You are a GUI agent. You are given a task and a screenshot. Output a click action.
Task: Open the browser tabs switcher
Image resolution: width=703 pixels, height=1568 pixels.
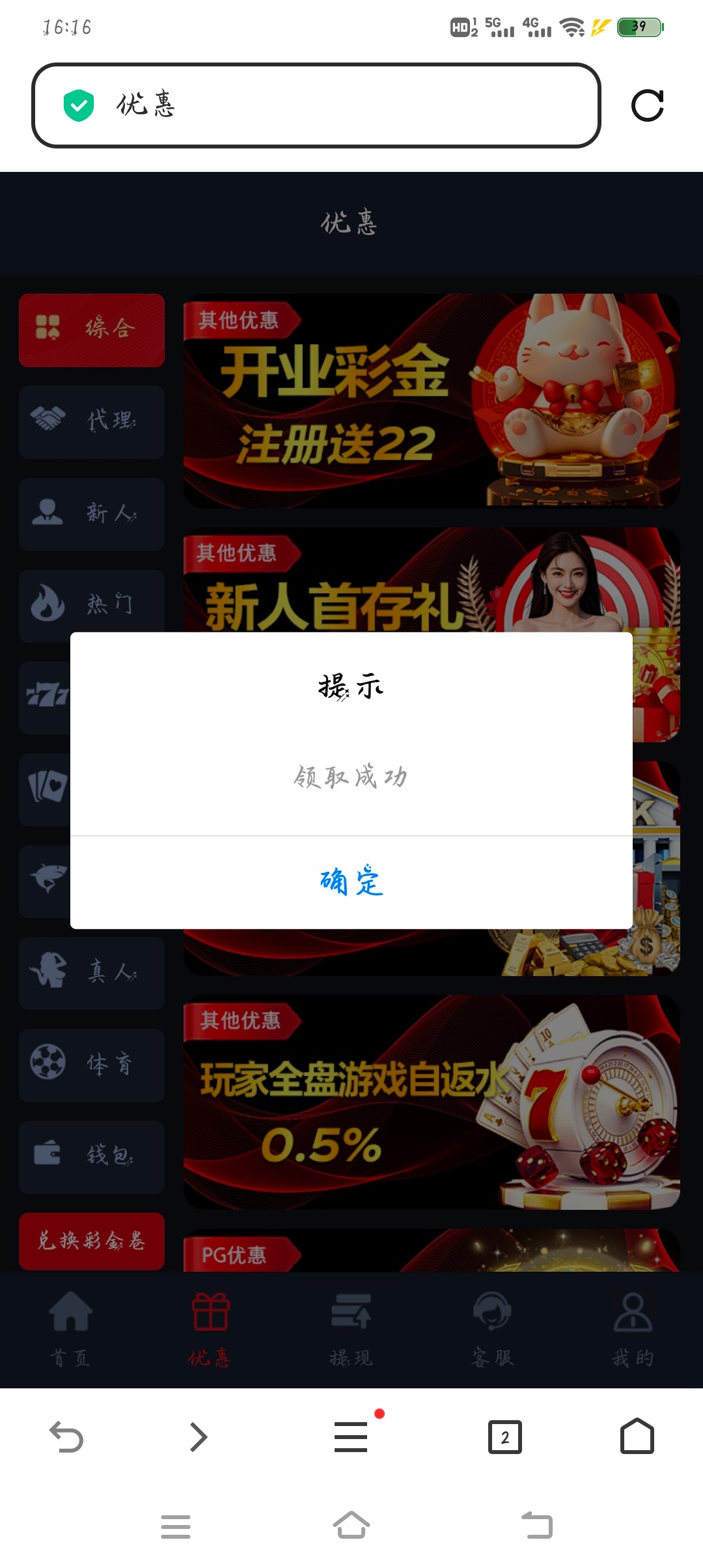[x=505, y=1436]
